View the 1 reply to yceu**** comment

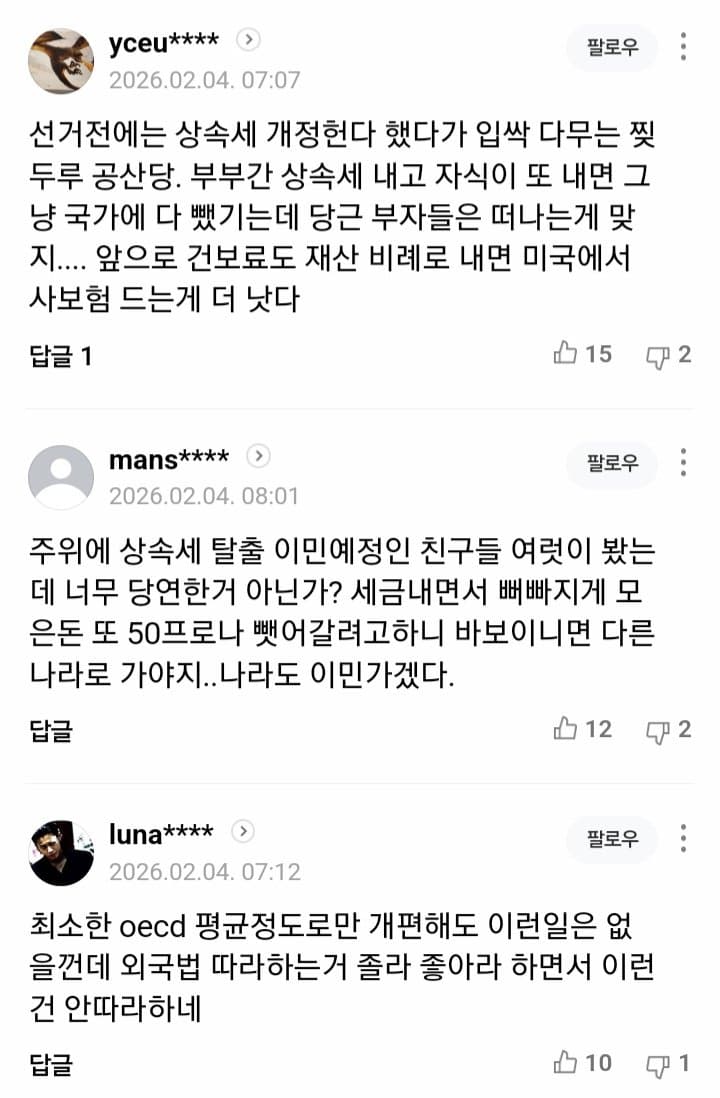[x=61, y=355]
